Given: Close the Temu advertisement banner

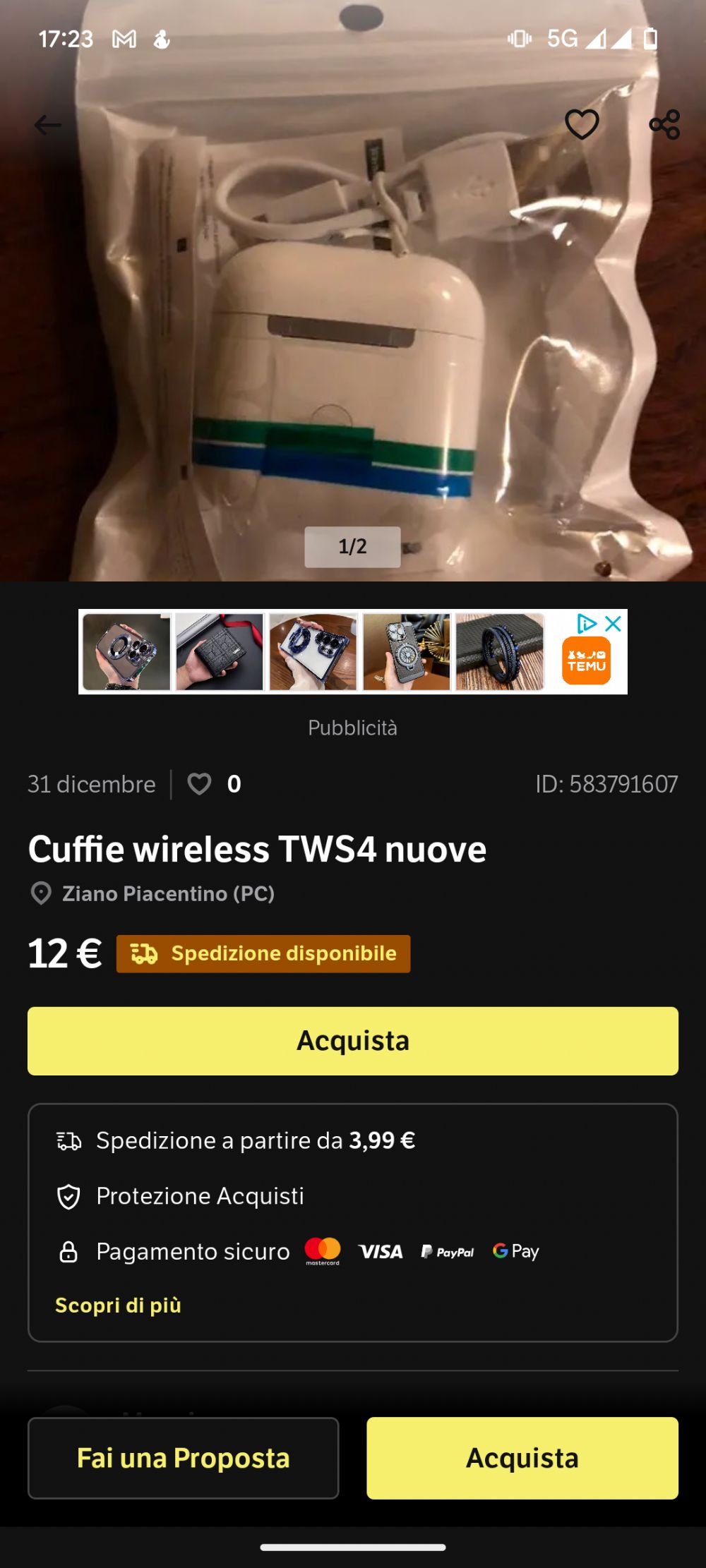Looking at the screenshot, I should click(614, 623).
